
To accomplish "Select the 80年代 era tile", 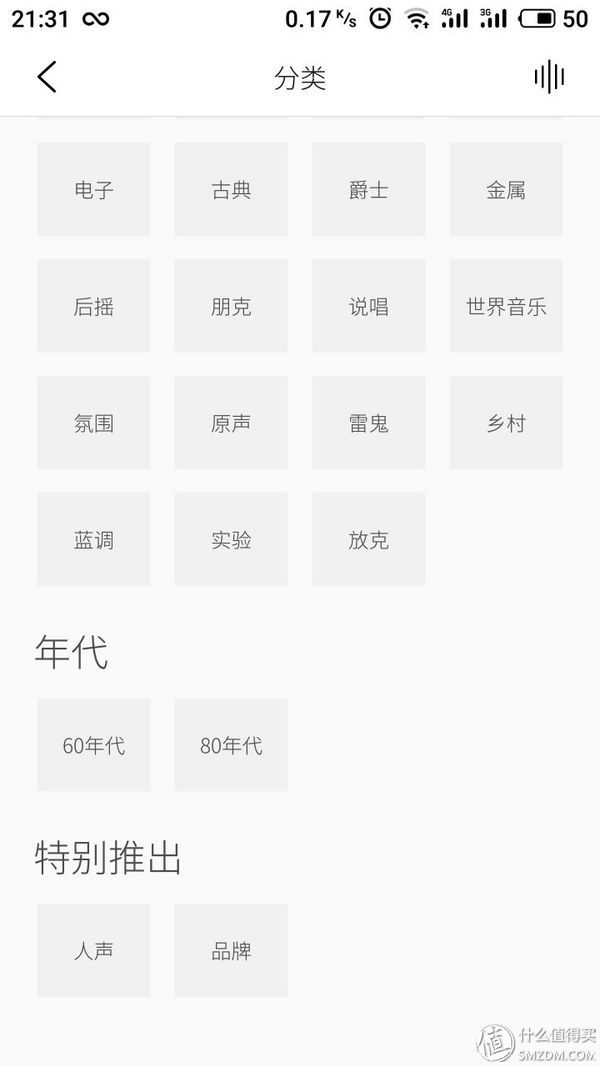I will pos(231,745).
